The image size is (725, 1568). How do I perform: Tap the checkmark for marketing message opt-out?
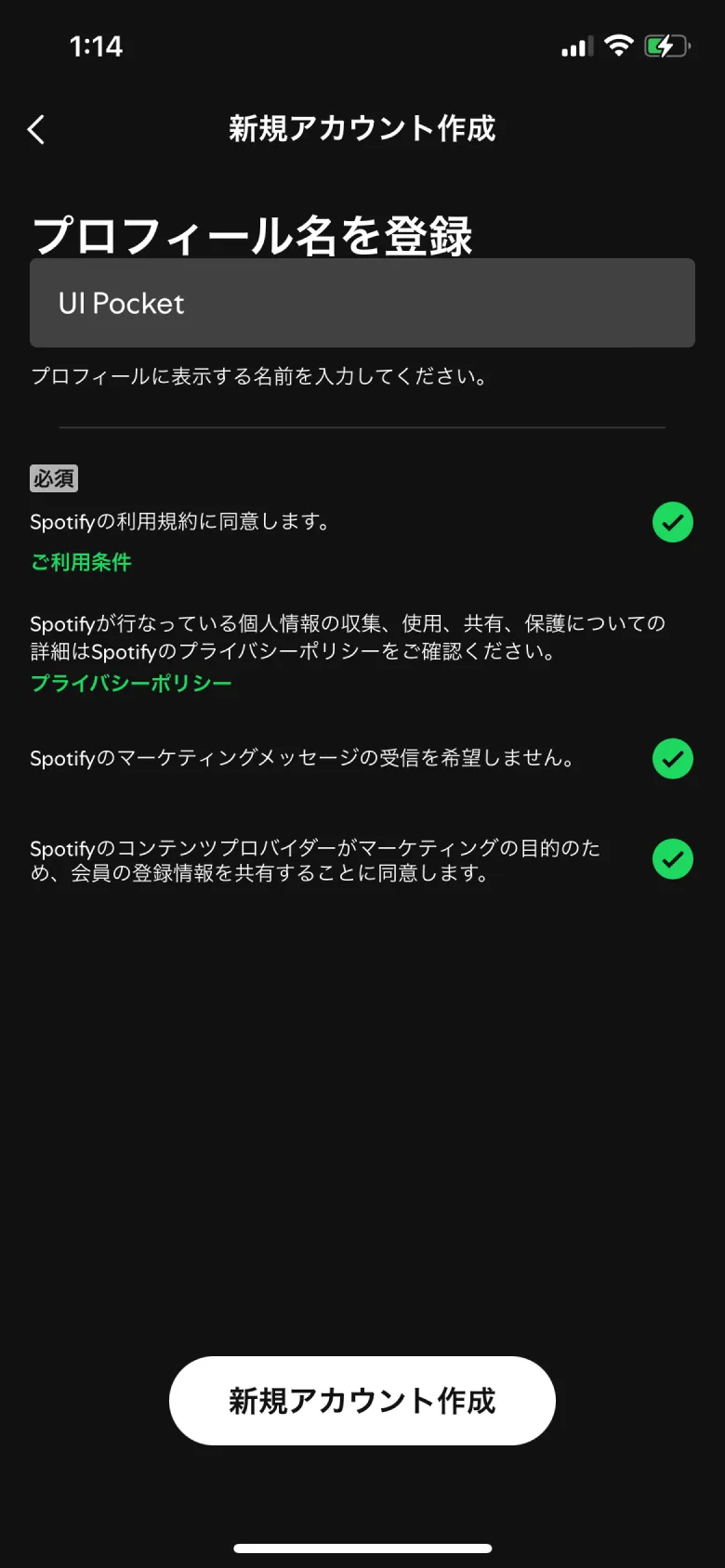coord(672,760)
